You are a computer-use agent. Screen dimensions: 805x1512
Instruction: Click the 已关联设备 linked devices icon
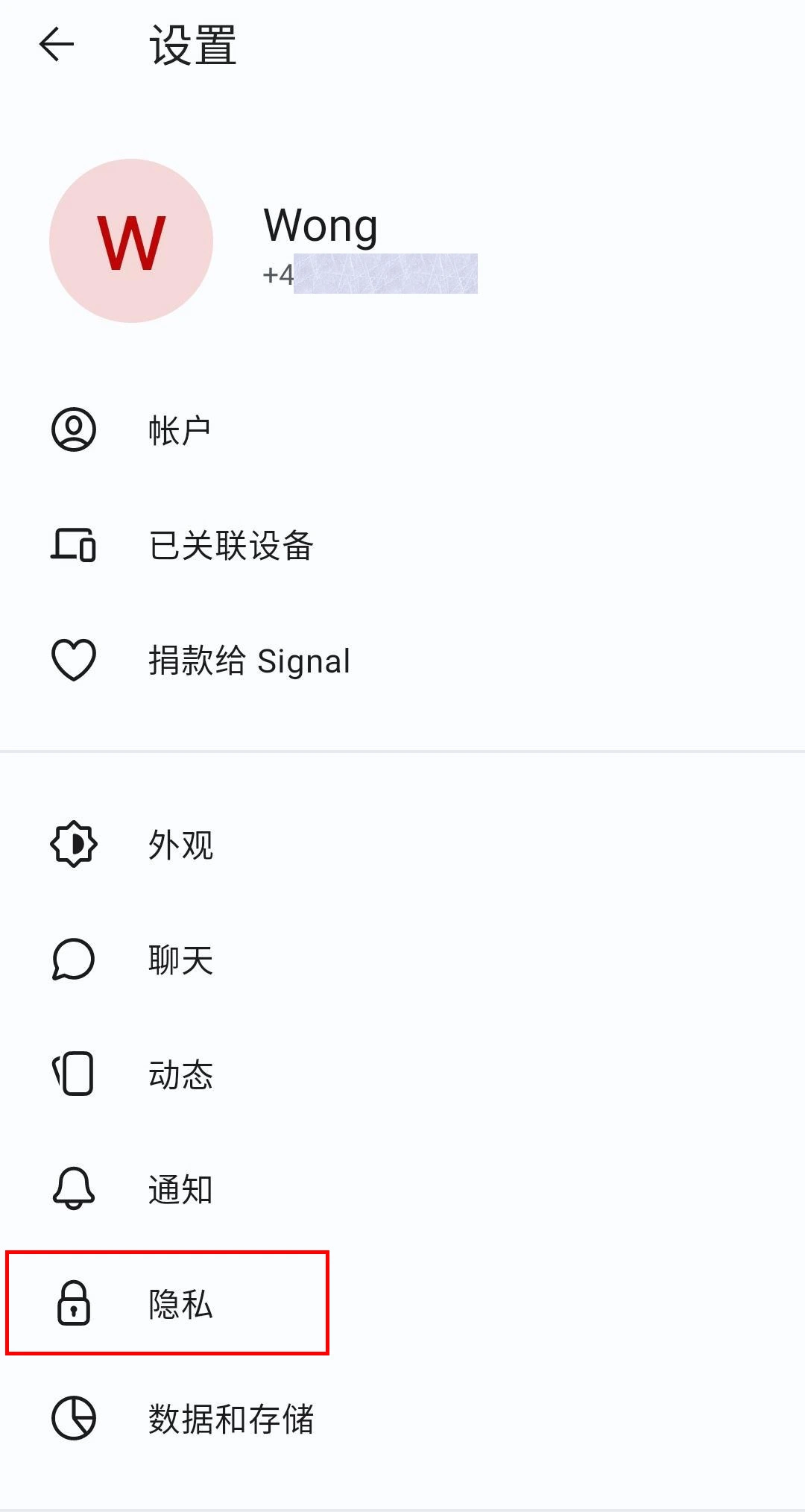click(74, 546)
